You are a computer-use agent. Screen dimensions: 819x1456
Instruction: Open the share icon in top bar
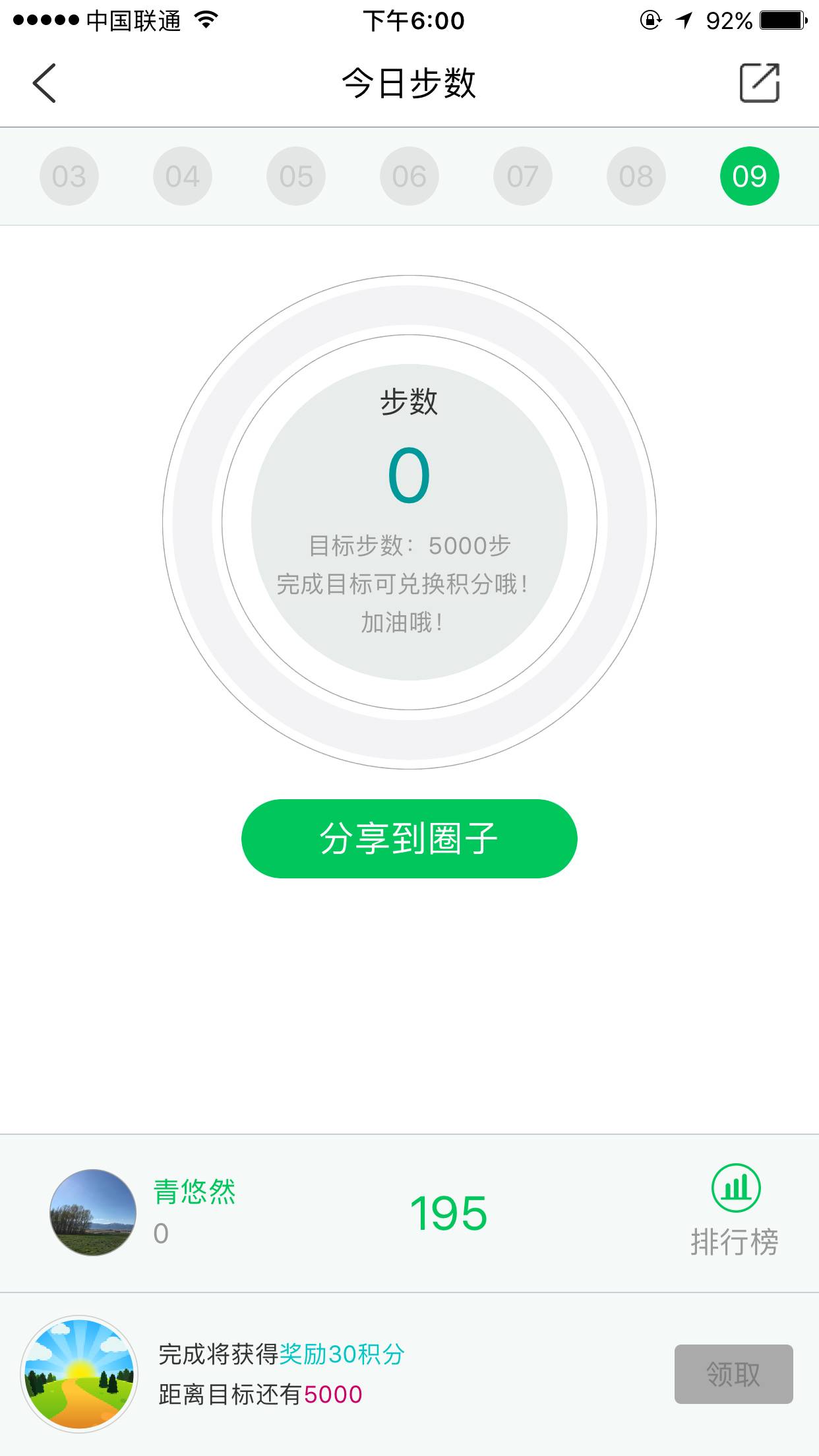(x=759, y=83)
